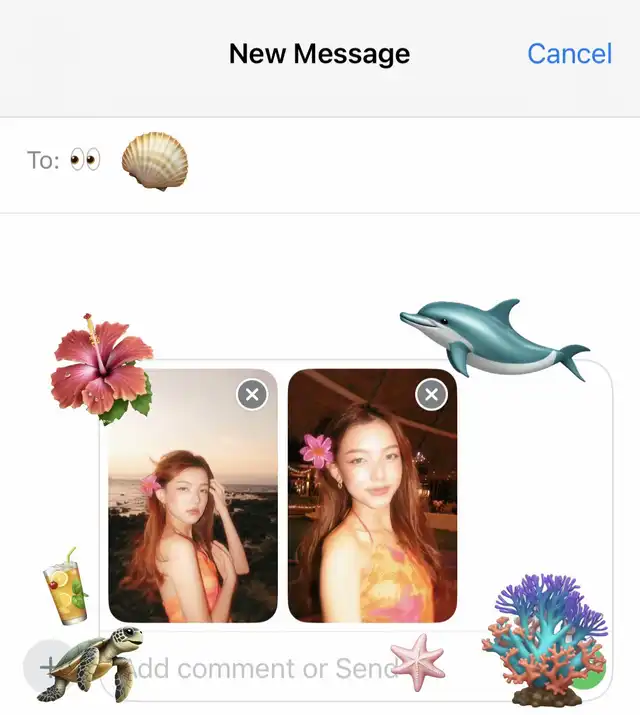Viewport: 640px width, 715px height.
Task: Open the close-up portrait photo preview
Action: pos(372,510)
